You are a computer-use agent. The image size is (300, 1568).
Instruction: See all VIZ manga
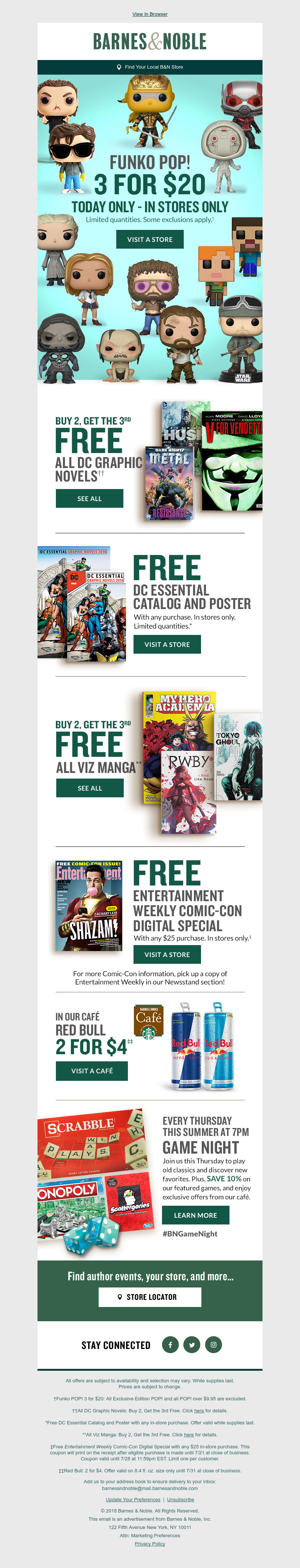coord(90,788)
